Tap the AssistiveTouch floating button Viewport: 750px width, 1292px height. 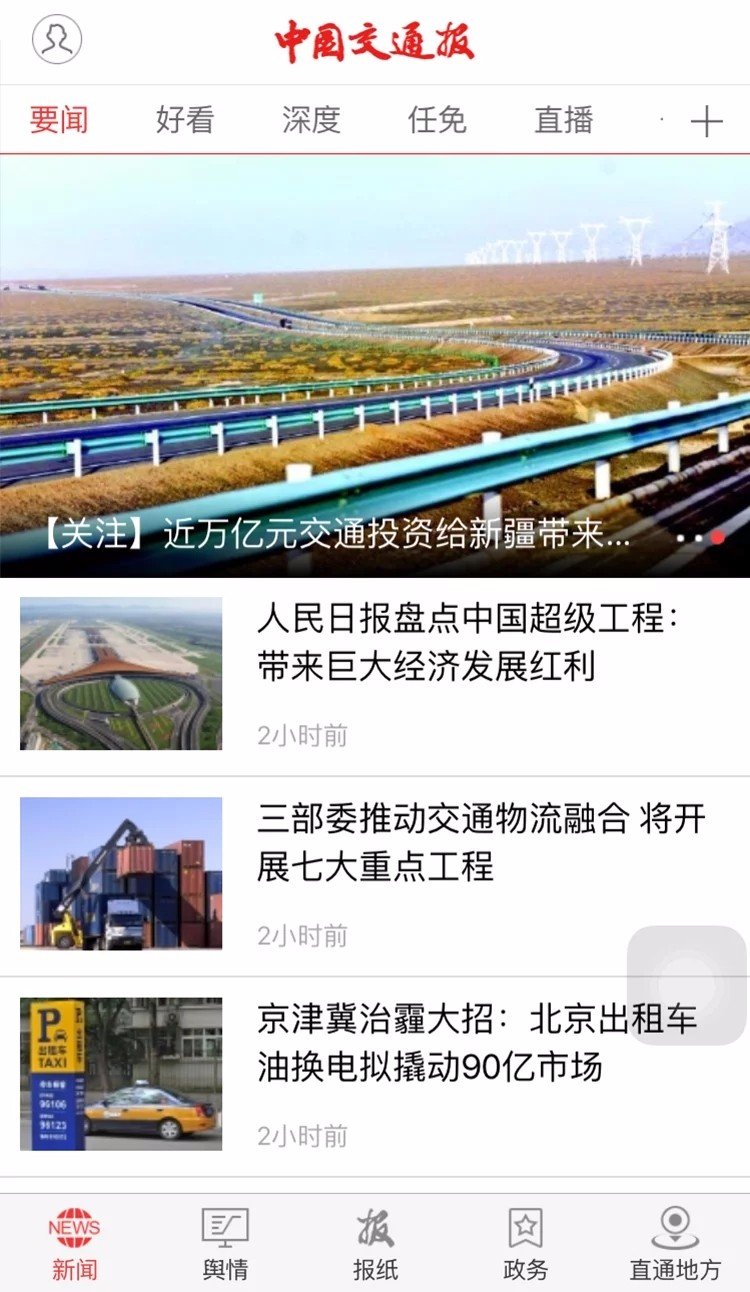coord(687,985)
